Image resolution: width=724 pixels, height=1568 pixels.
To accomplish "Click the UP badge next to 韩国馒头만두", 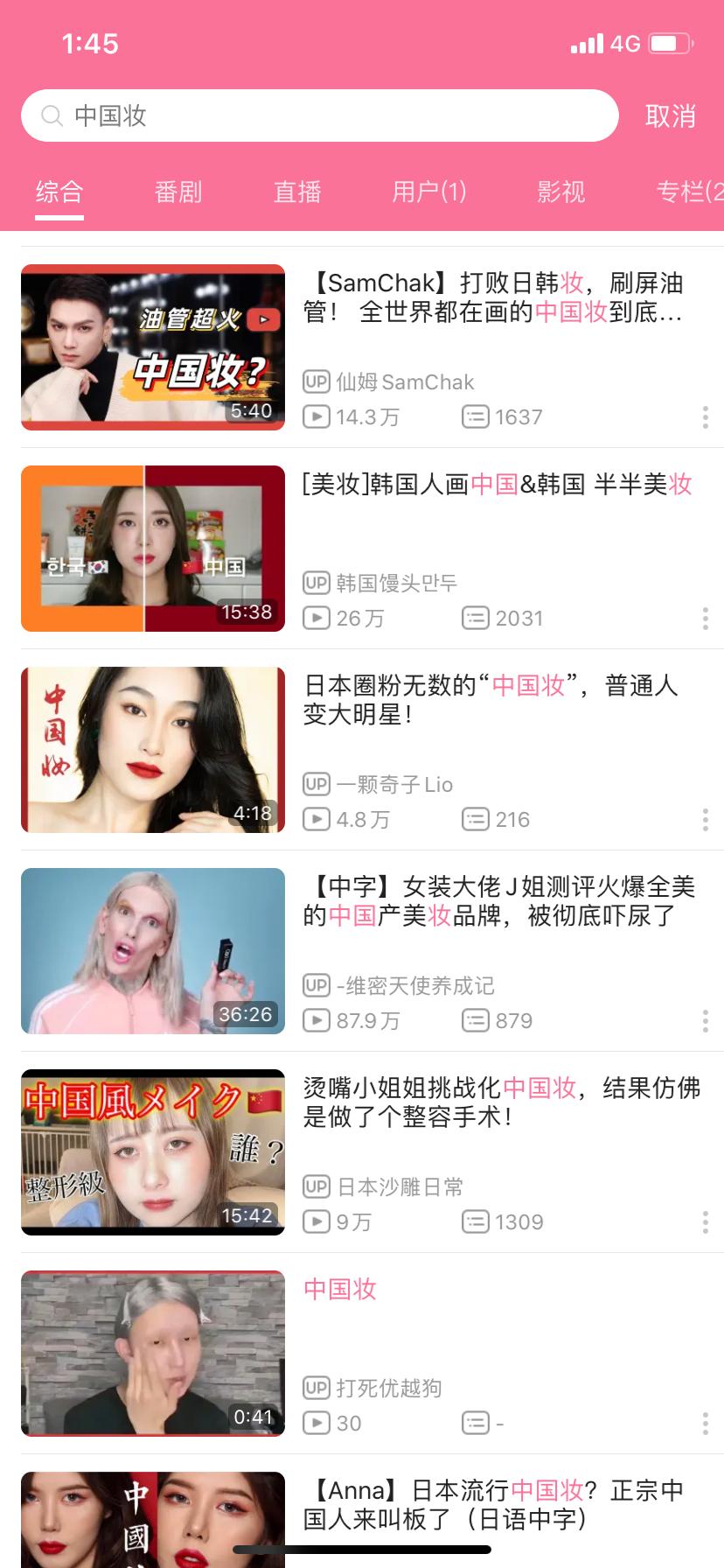I will [316, 583].
